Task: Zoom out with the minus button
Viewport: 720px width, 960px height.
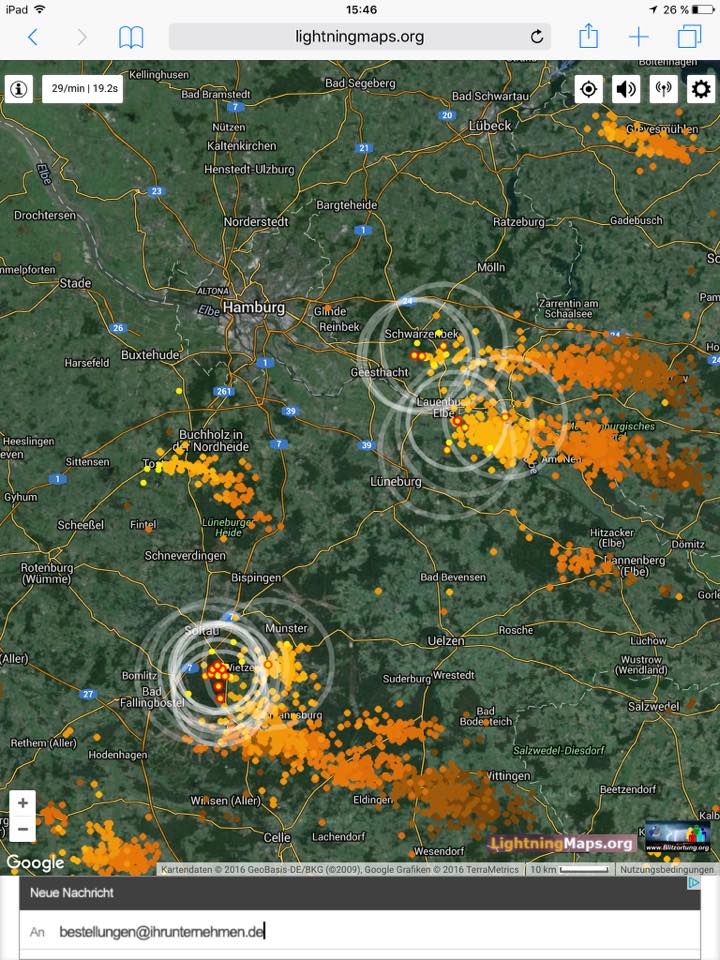Action: click(22, 829)
